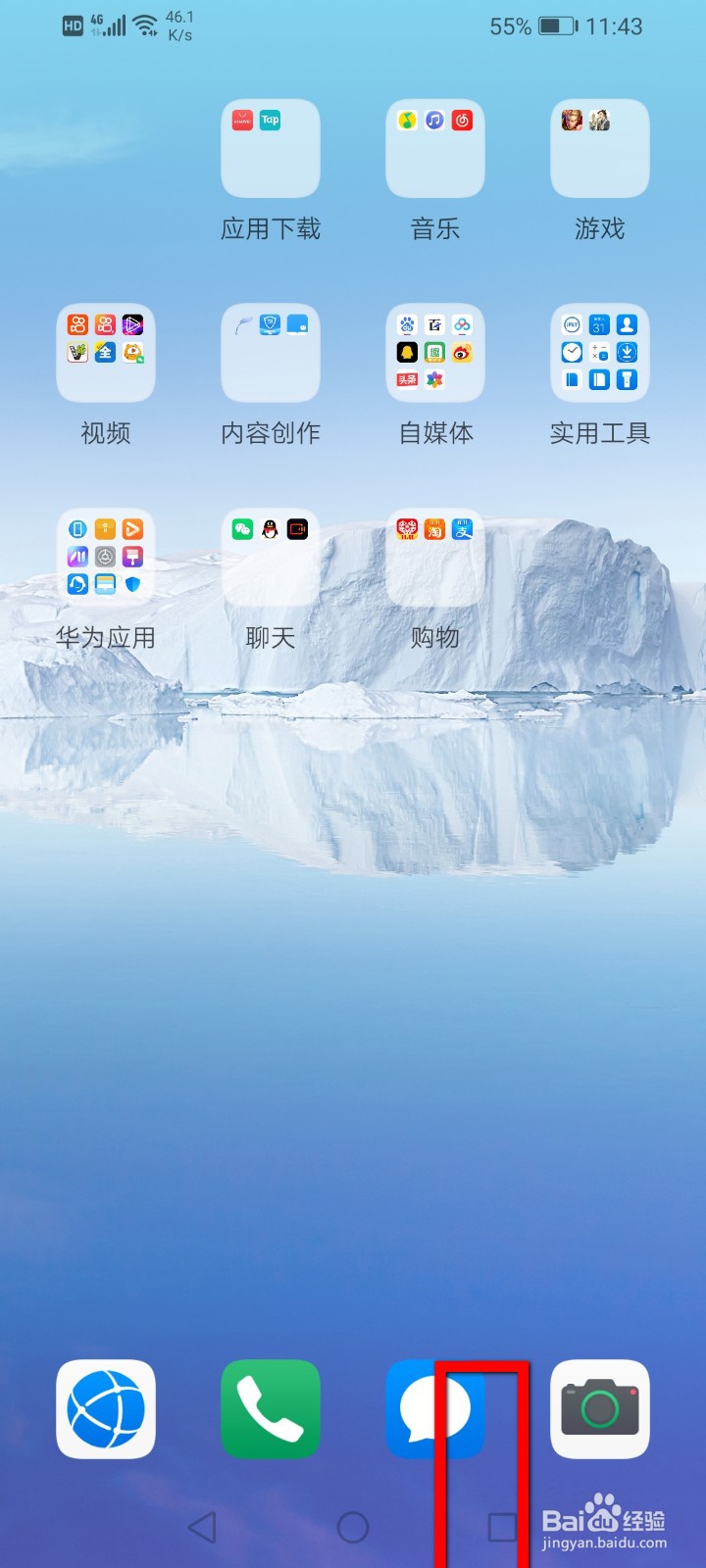Open the 华为应用 Huawei apps folder
Image resolution: width=706 pixels, height=1568 pixels.
tap(105, 557)
